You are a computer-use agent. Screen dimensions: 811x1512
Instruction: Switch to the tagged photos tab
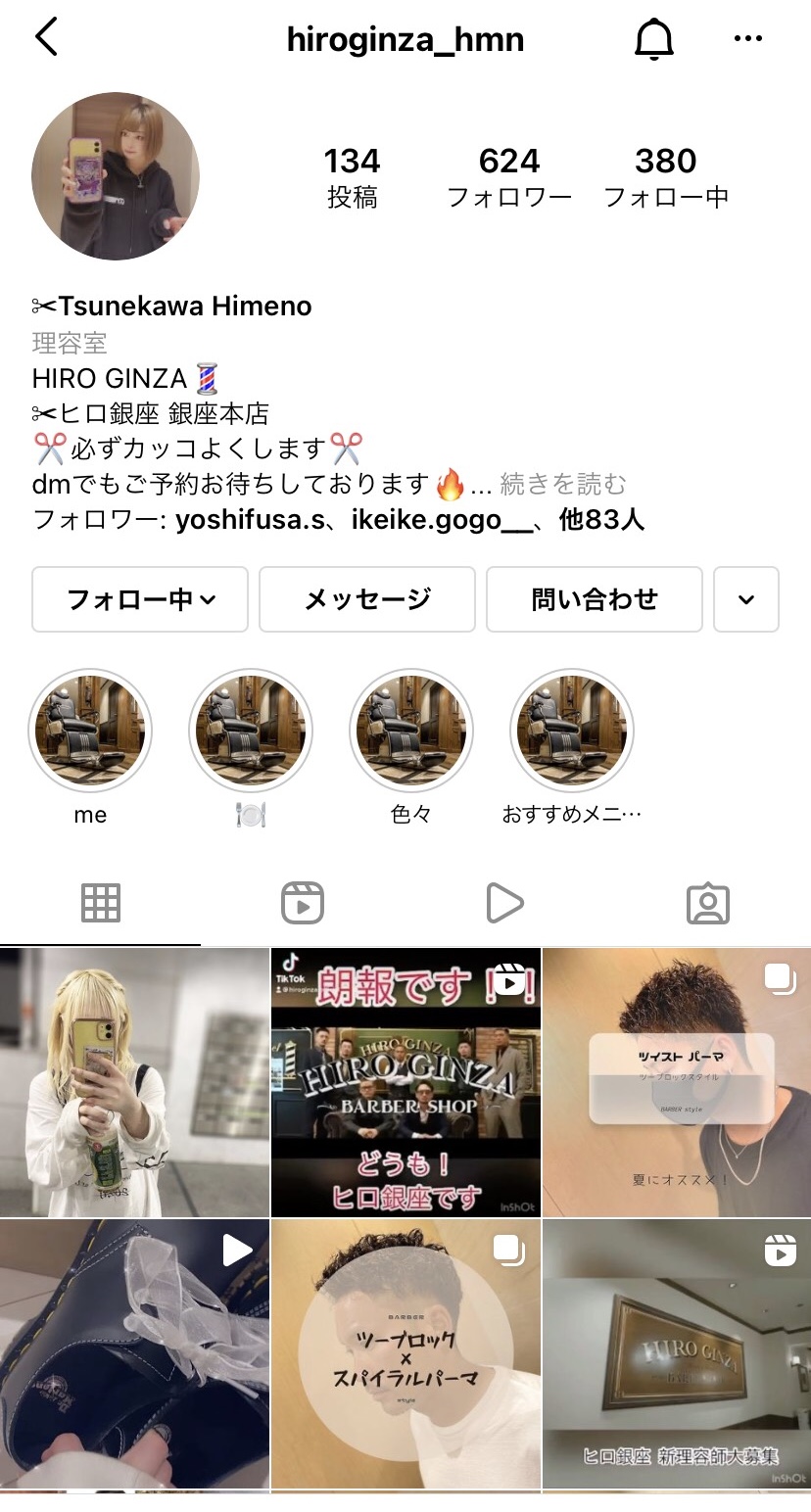(707, 903)
